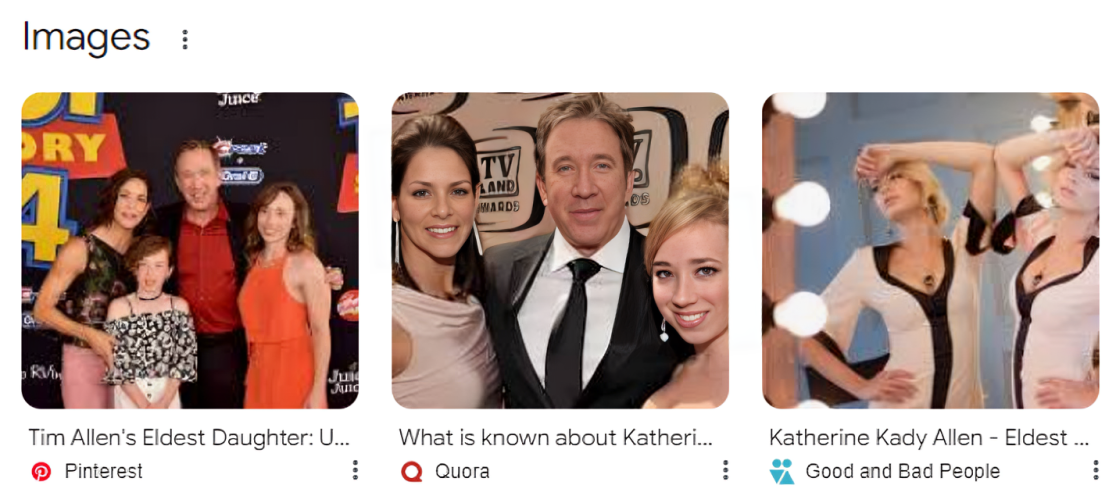Viewport: 1116px width, 503px height.
Task: Open the "Katherine Kady Allen - Eldest" title link
Action: (930, 438)
